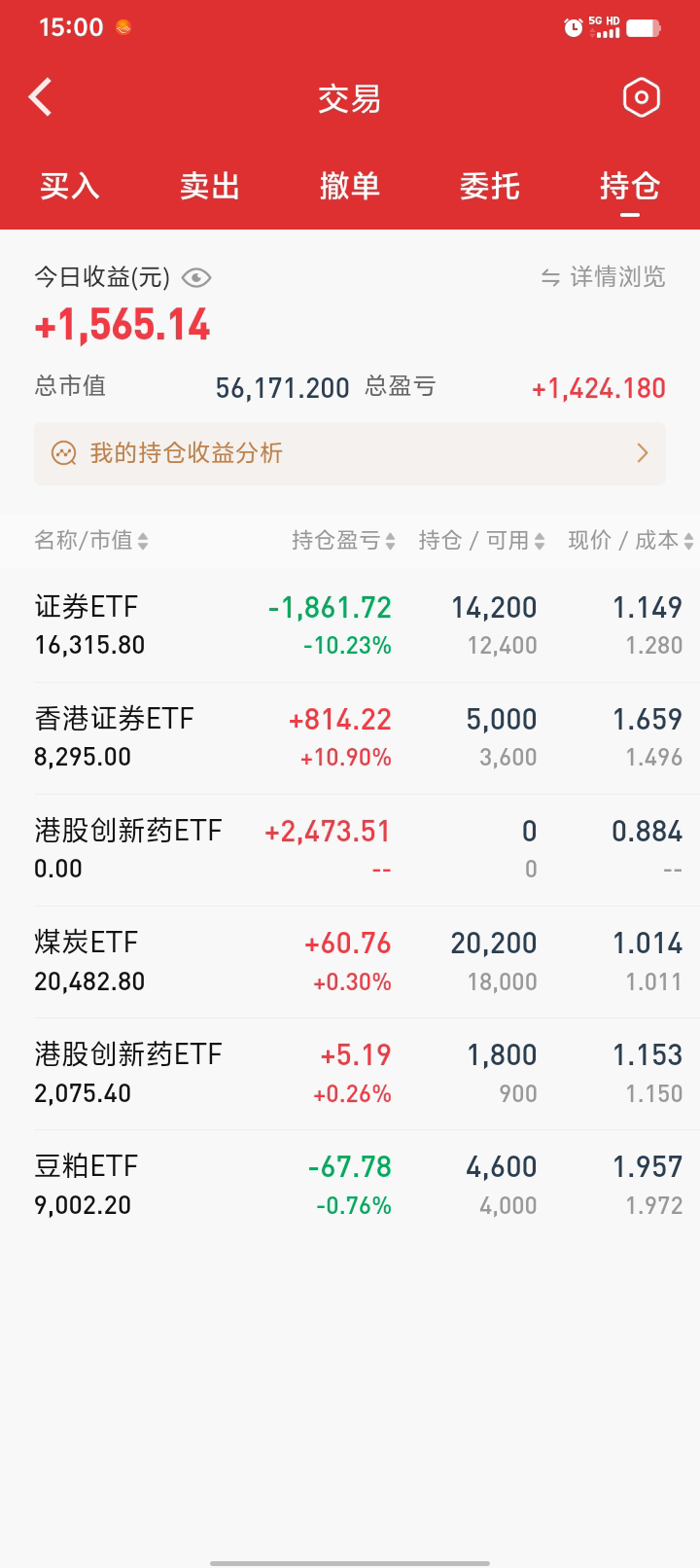Open 我的持仓收益分析

[350, 453]
